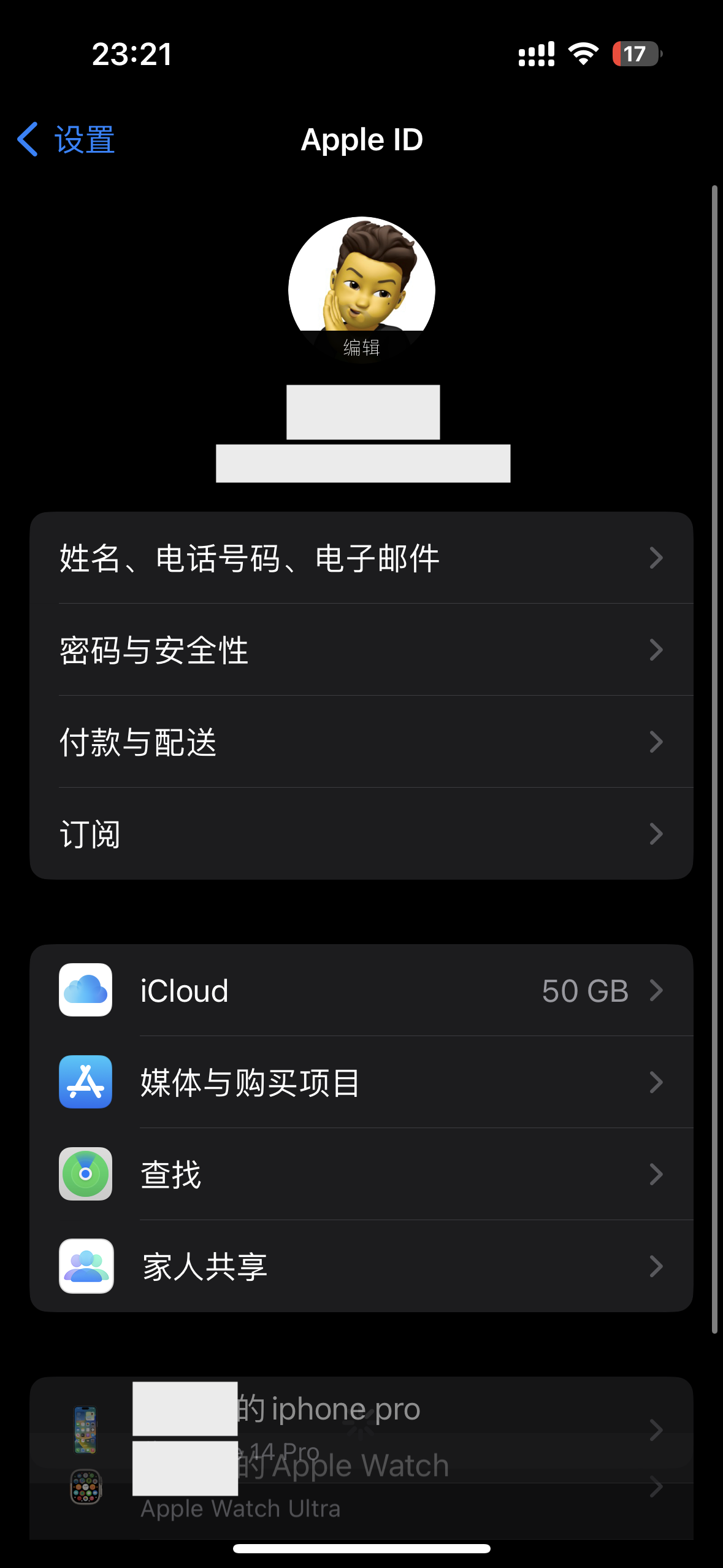Open 媒体与购买项目

[361, 1083]
